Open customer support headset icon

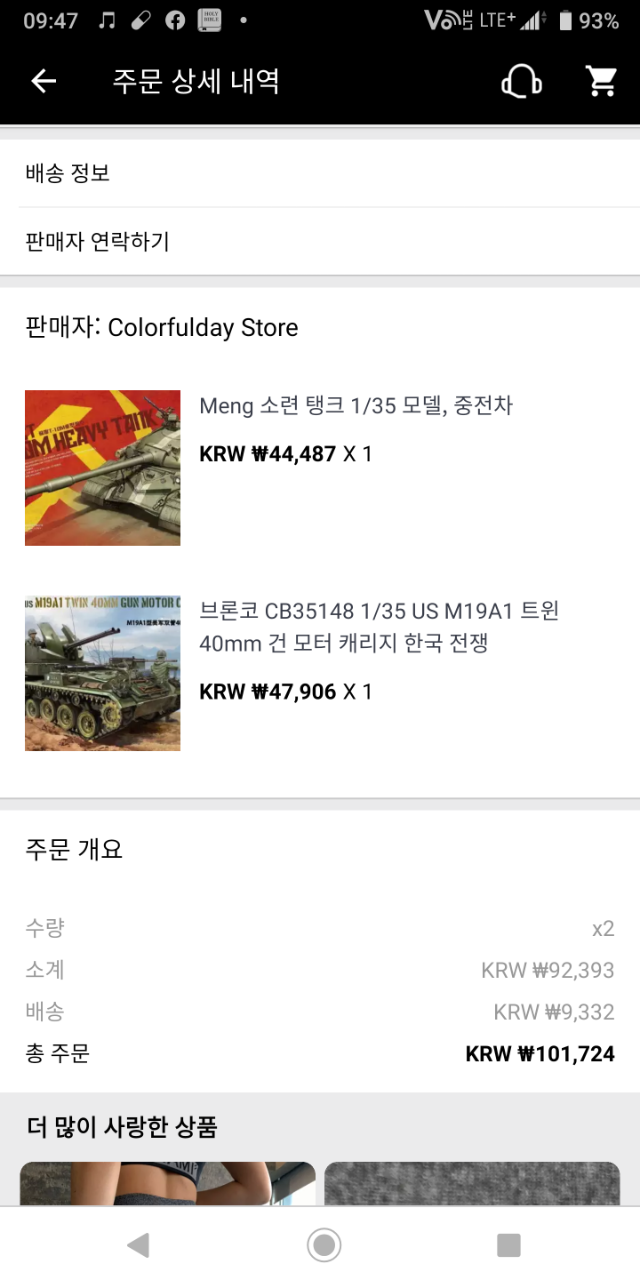tap(521, 82)
